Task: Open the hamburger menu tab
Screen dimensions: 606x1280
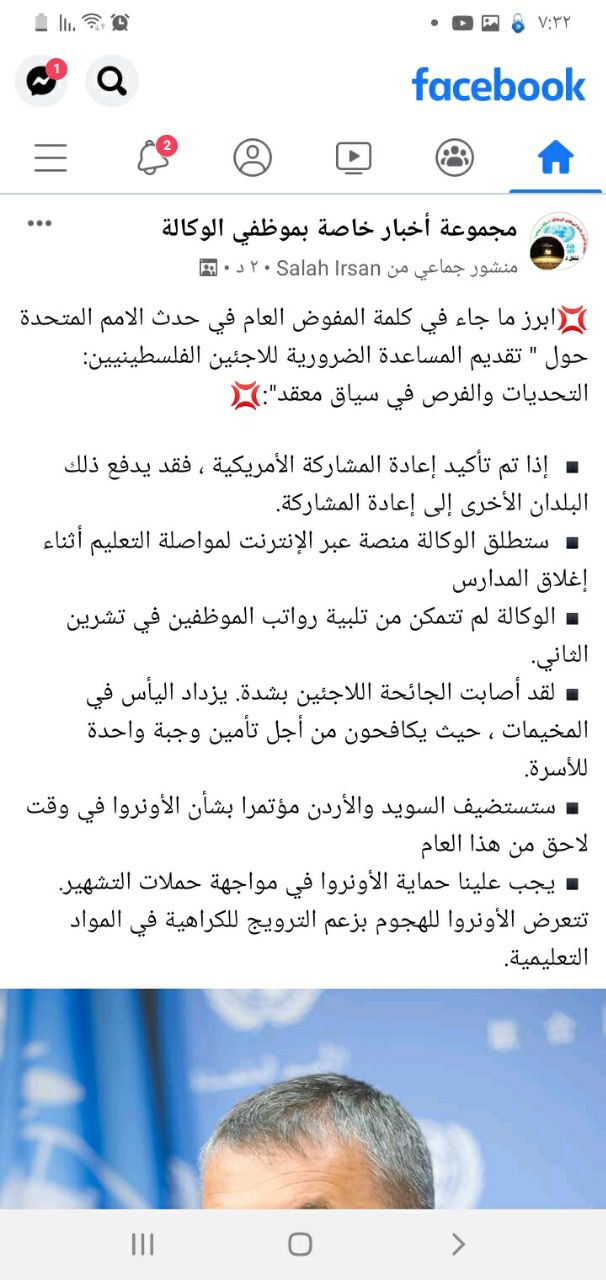Action: [50, 158]
